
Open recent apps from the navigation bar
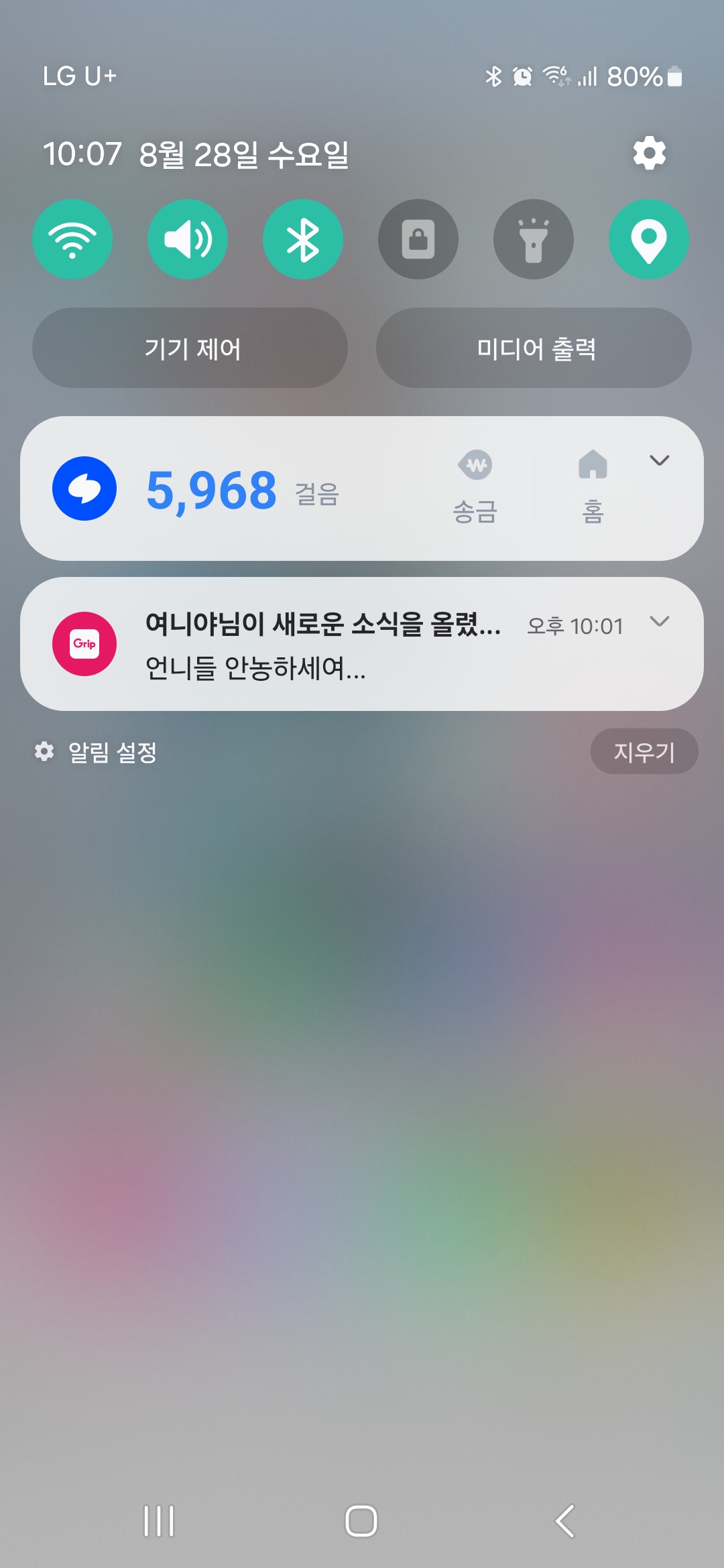click(x=159, y=1521)
